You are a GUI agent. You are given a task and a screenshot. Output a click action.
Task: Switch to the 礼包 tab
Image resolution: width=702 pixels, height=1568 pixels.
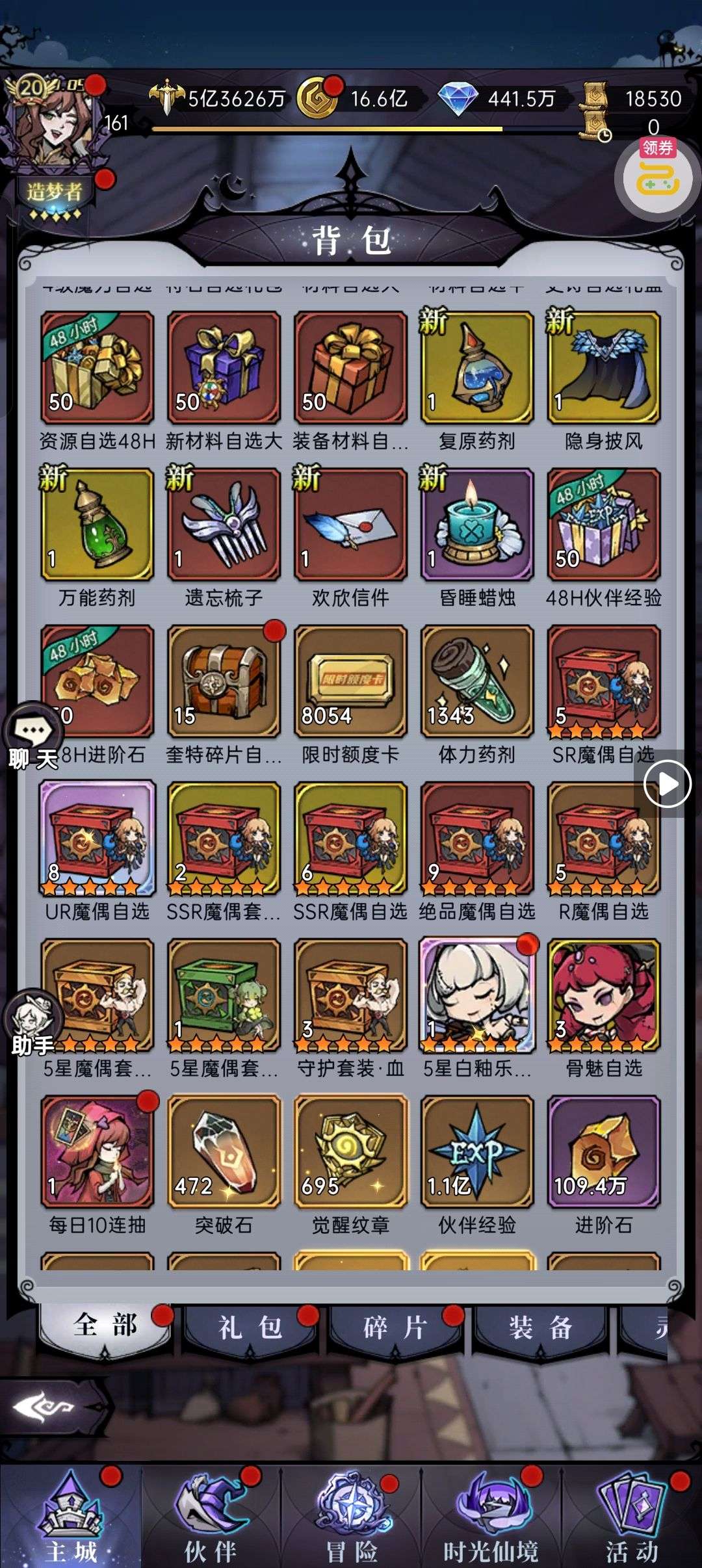coord(250,1327)
